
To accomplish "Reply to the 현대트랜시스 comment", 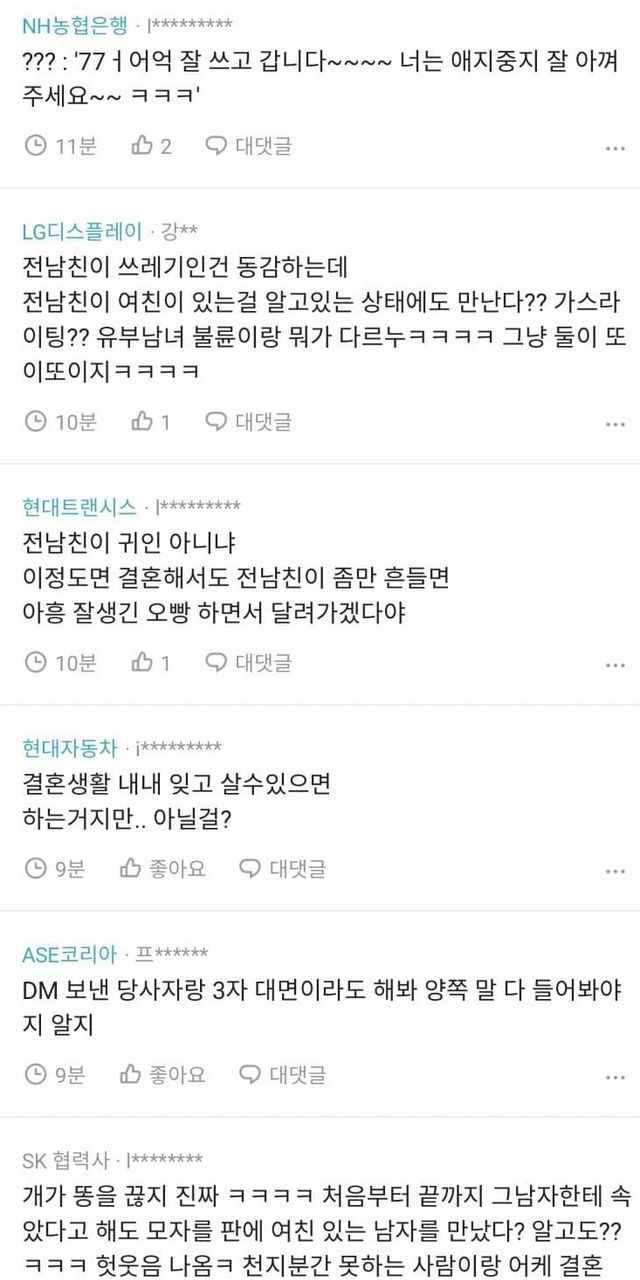I will pyautogui.click(x=249, y=662).
